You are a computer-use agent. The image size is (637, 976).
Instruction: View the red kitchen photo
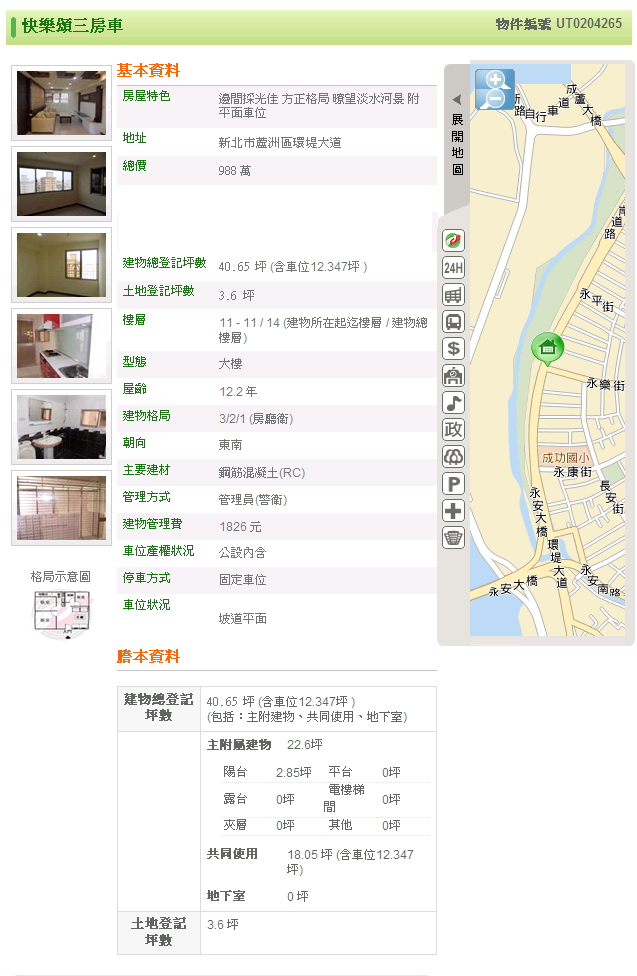pos(61,346)
